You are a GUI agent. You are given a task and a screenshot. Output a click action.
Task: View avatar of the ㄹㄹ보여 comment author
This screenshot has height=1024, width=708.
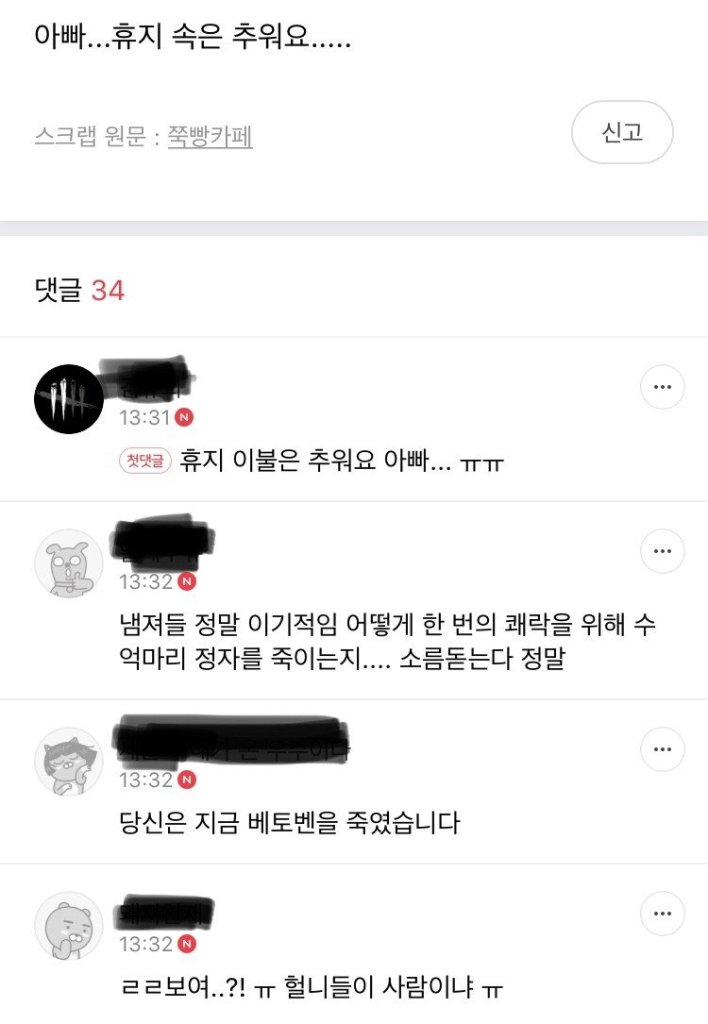coord(69,926)
